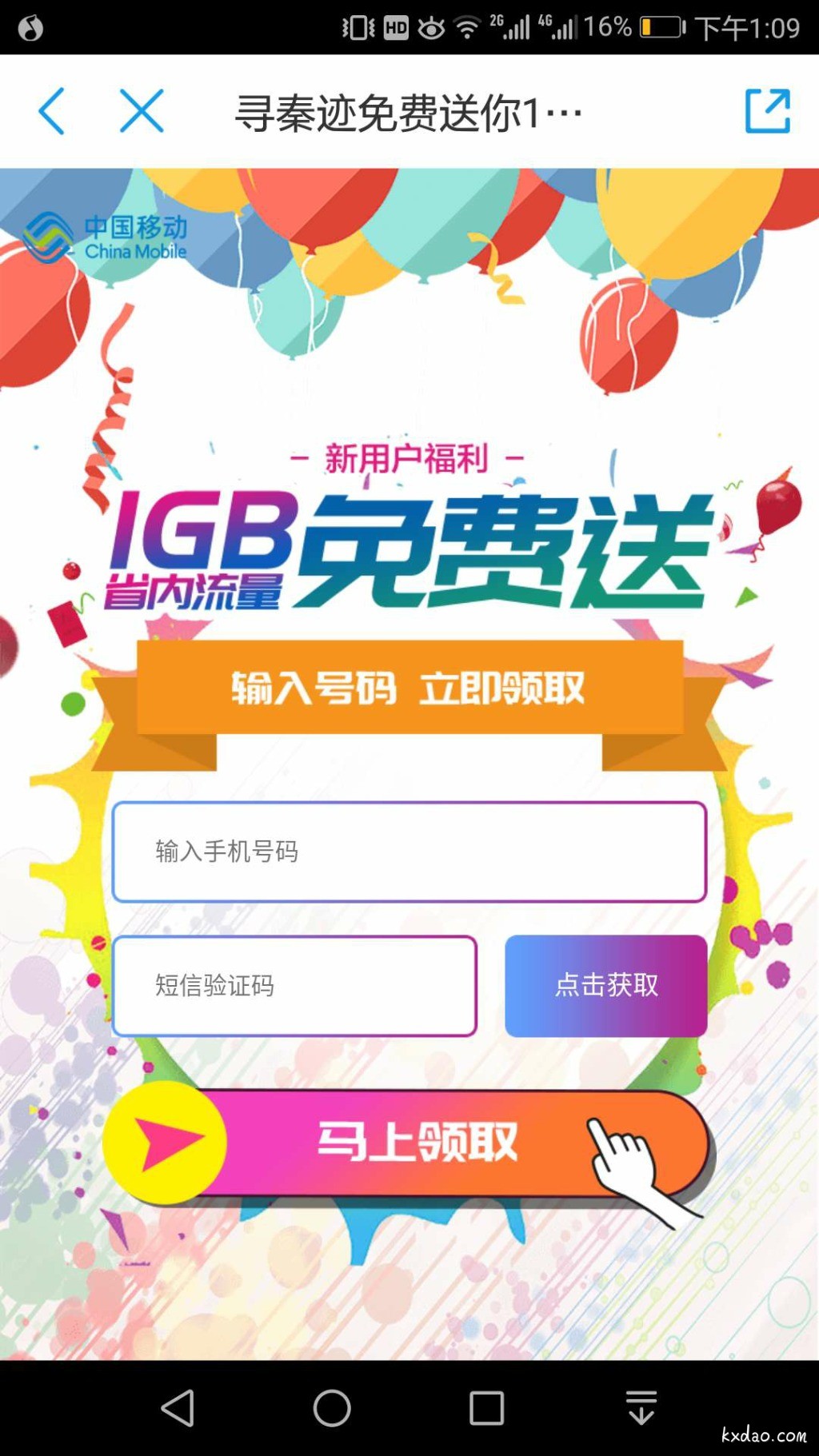Viewport: 819px width, 1456px height.
Task: Go back to the previous page
Action: tap(51, 111)
